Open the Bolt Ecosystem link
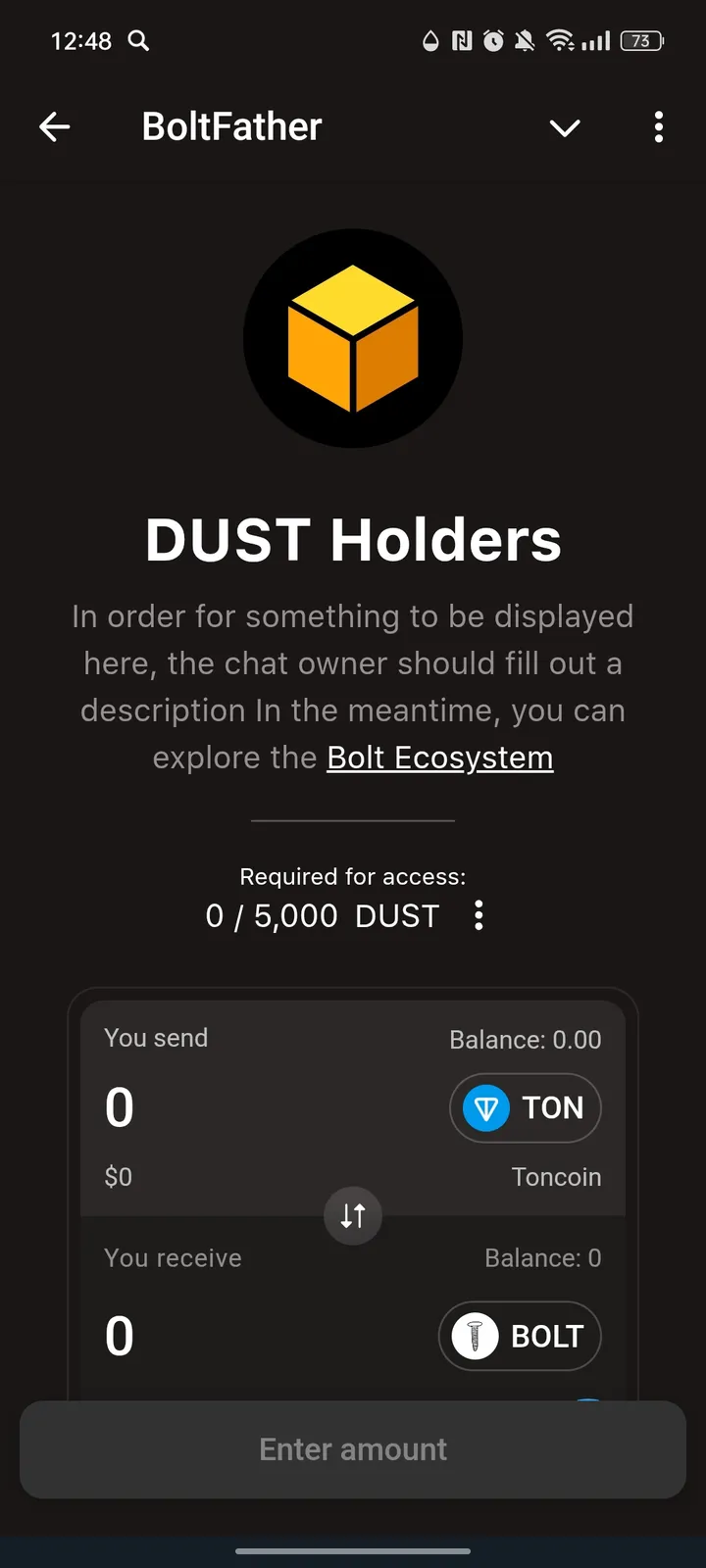Viewport: 706px width, 1568px height. [x=439, y=757]
